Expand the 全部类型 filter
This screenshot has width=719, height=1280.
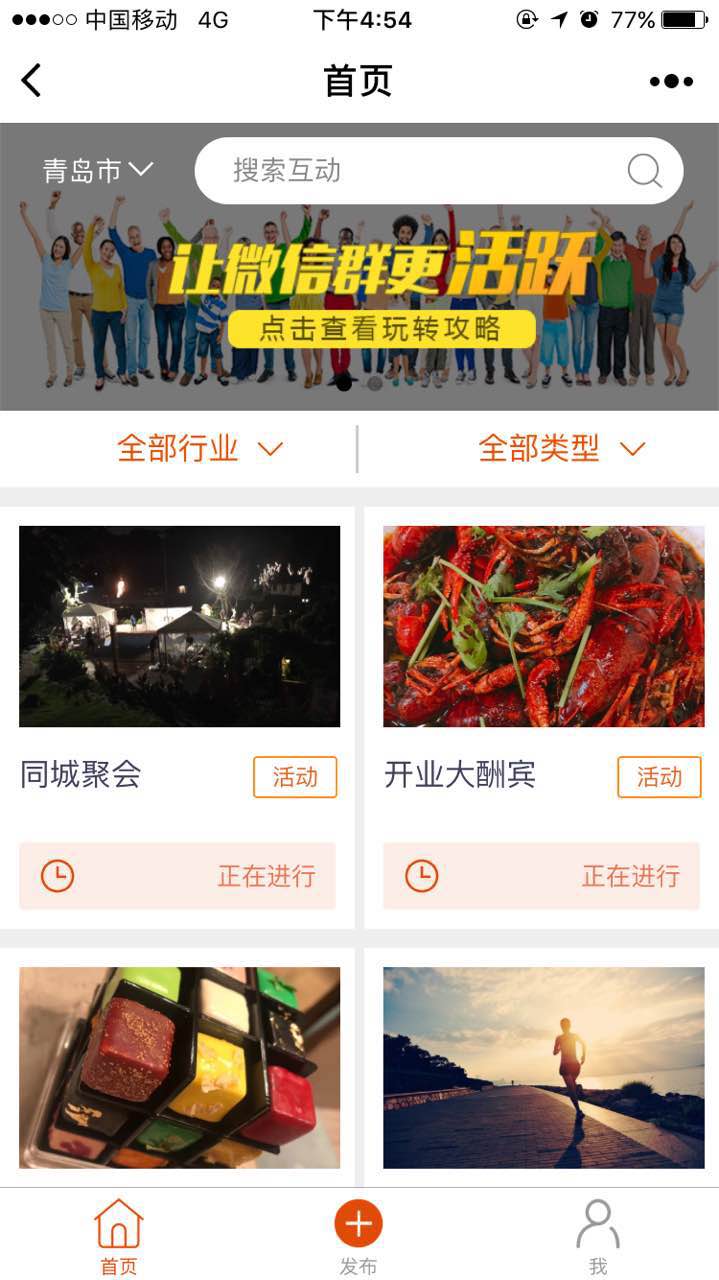(x=561, y=449)
